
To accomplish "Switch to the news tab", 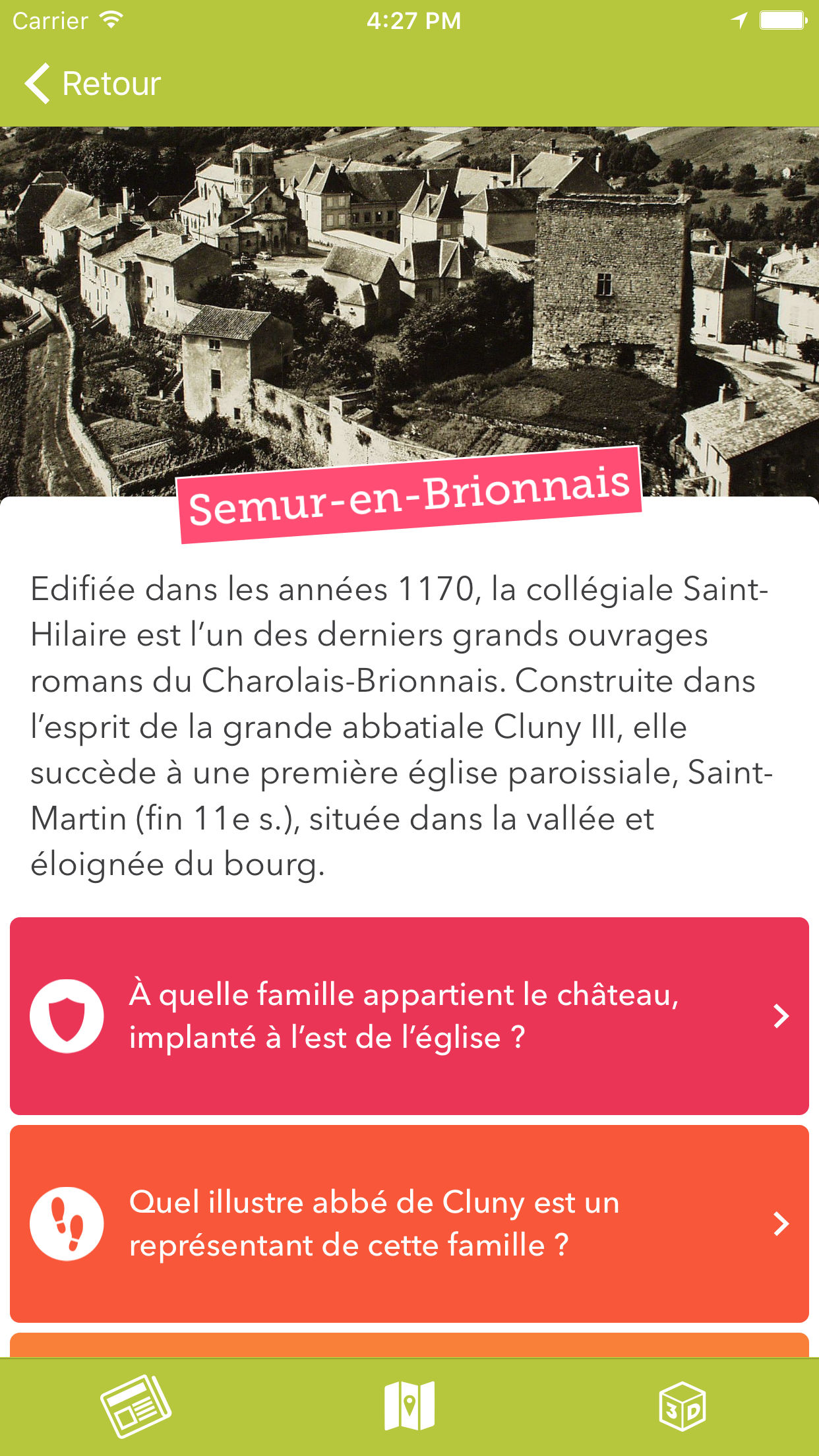I will 136,1407.
